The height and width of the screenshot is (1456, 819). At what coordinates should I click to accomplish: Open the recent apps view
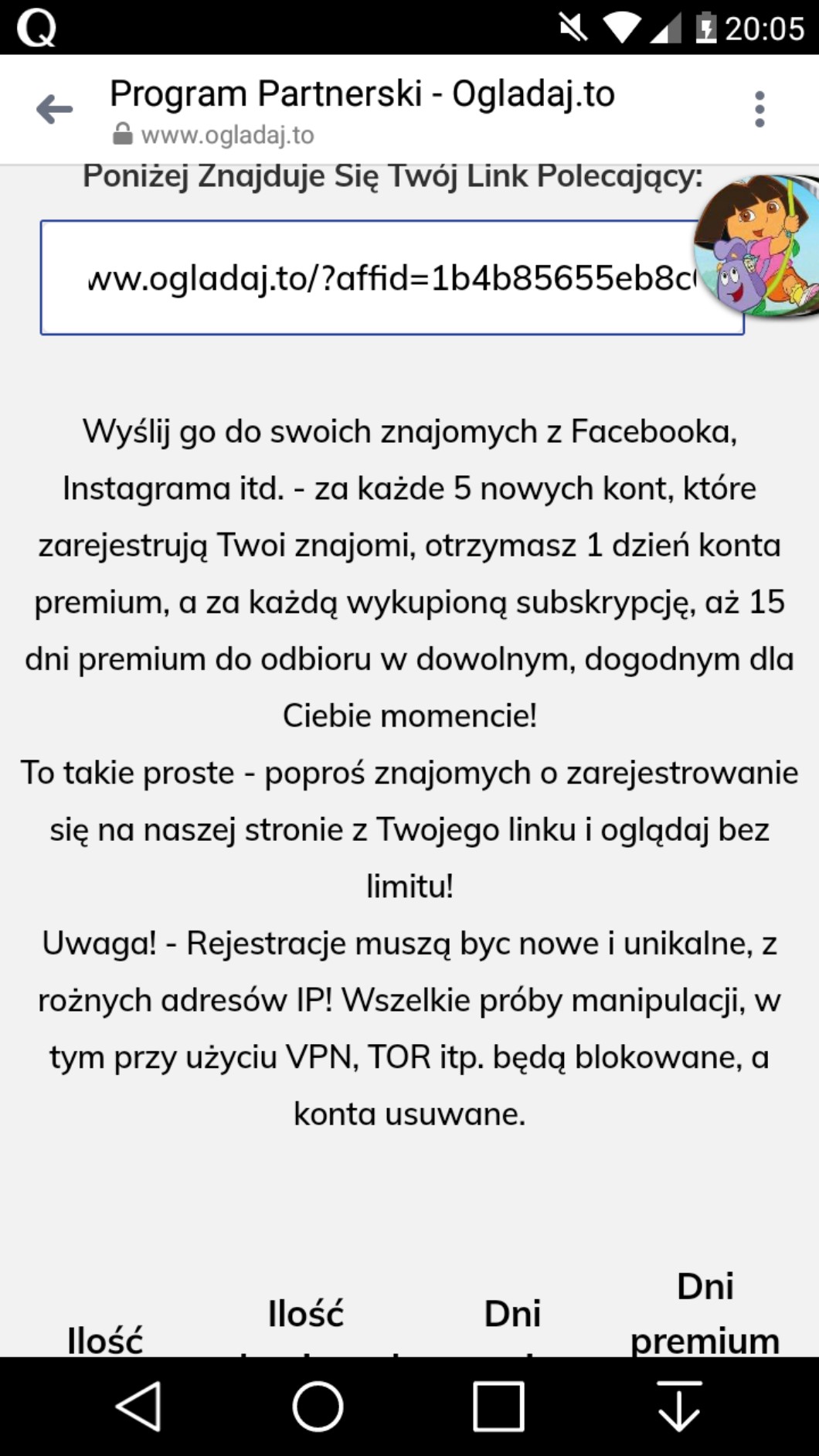(x=498, y=1406)
